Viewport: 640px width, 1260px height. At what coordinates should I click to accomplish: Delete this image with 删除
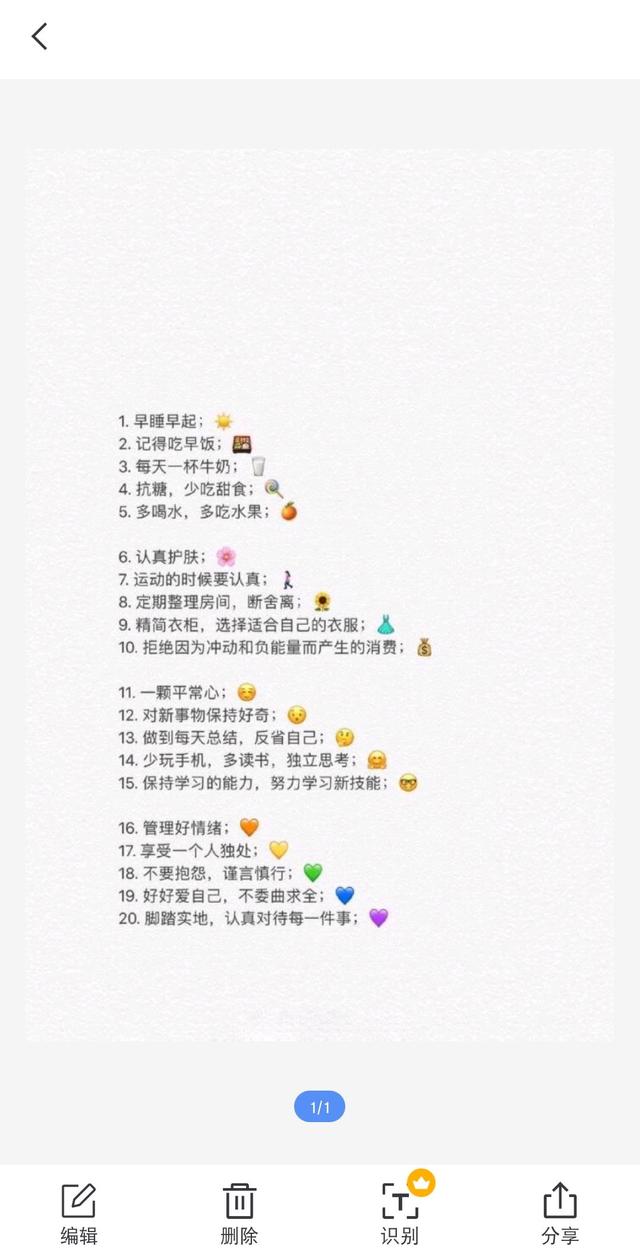click(x=239, y=1214)
